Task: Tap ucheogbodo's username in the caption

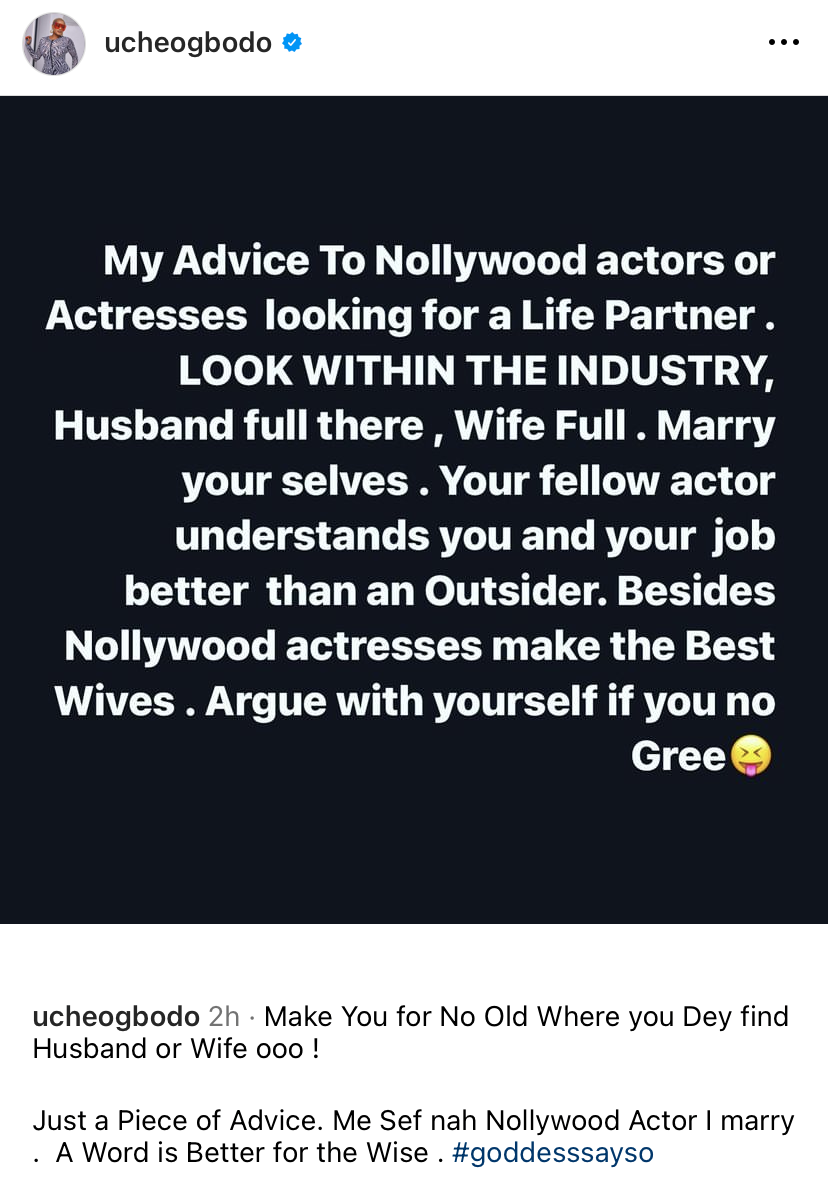Action: [116, 1017]
